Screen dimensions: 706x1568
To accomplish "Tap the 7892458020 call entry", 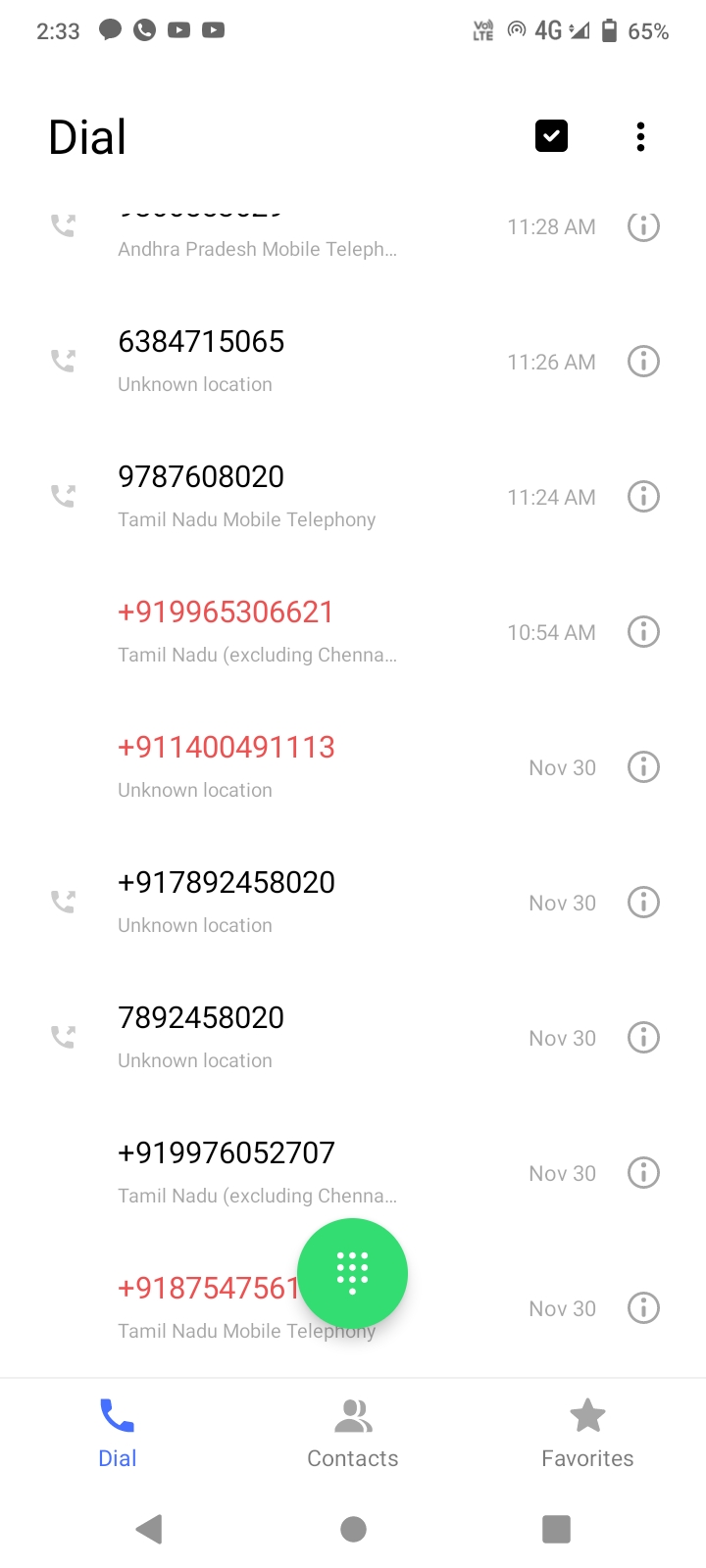I will click(201, 1018).
